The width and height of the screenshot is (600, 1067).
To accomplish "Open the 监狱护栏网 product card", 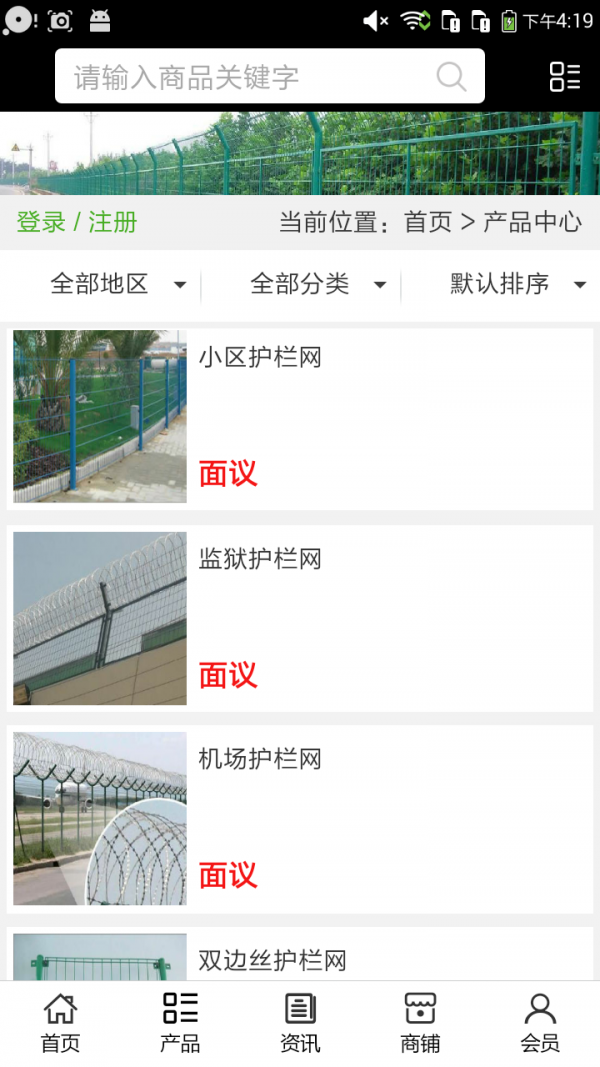I will point(300,618).
